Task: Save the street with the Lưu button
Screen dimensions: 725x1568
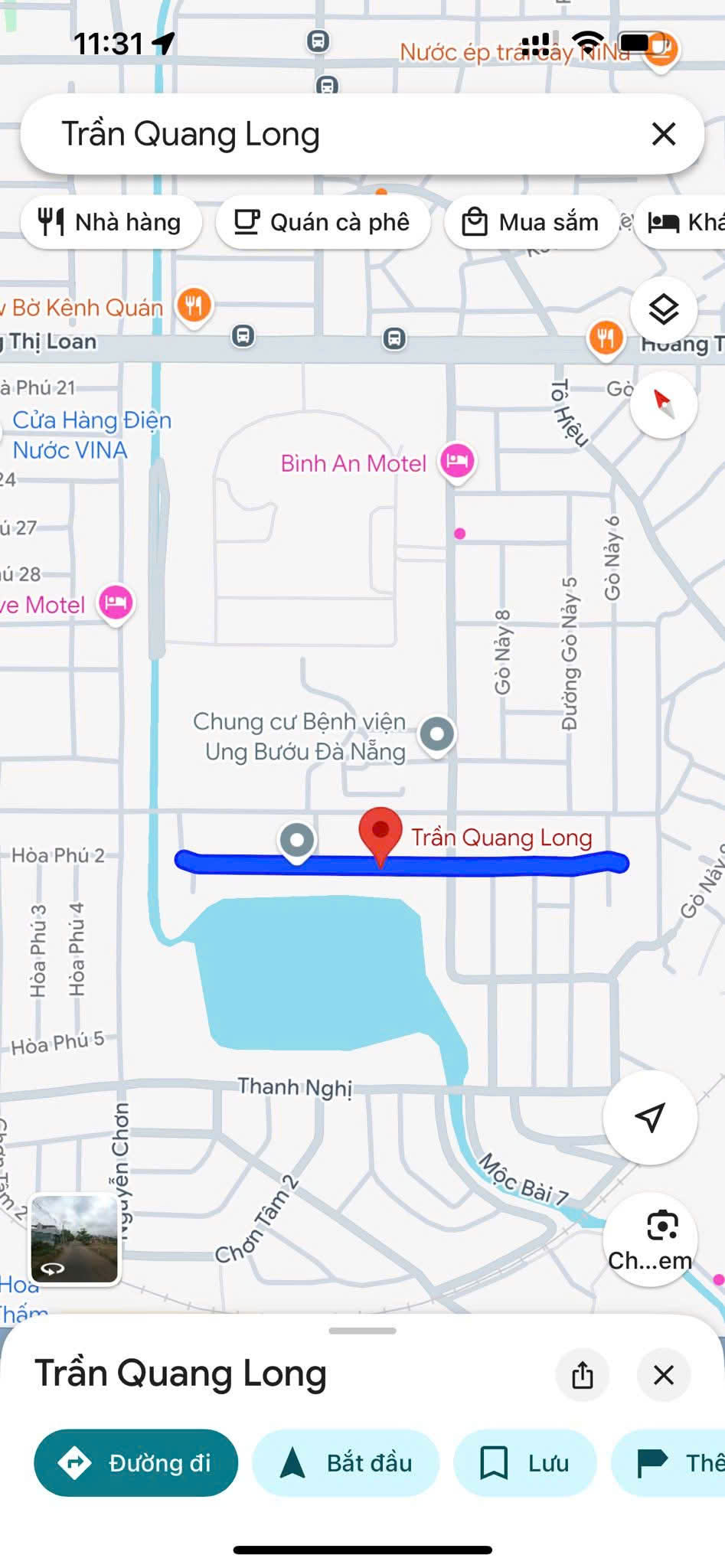Action: click(x=524, y=1462)
